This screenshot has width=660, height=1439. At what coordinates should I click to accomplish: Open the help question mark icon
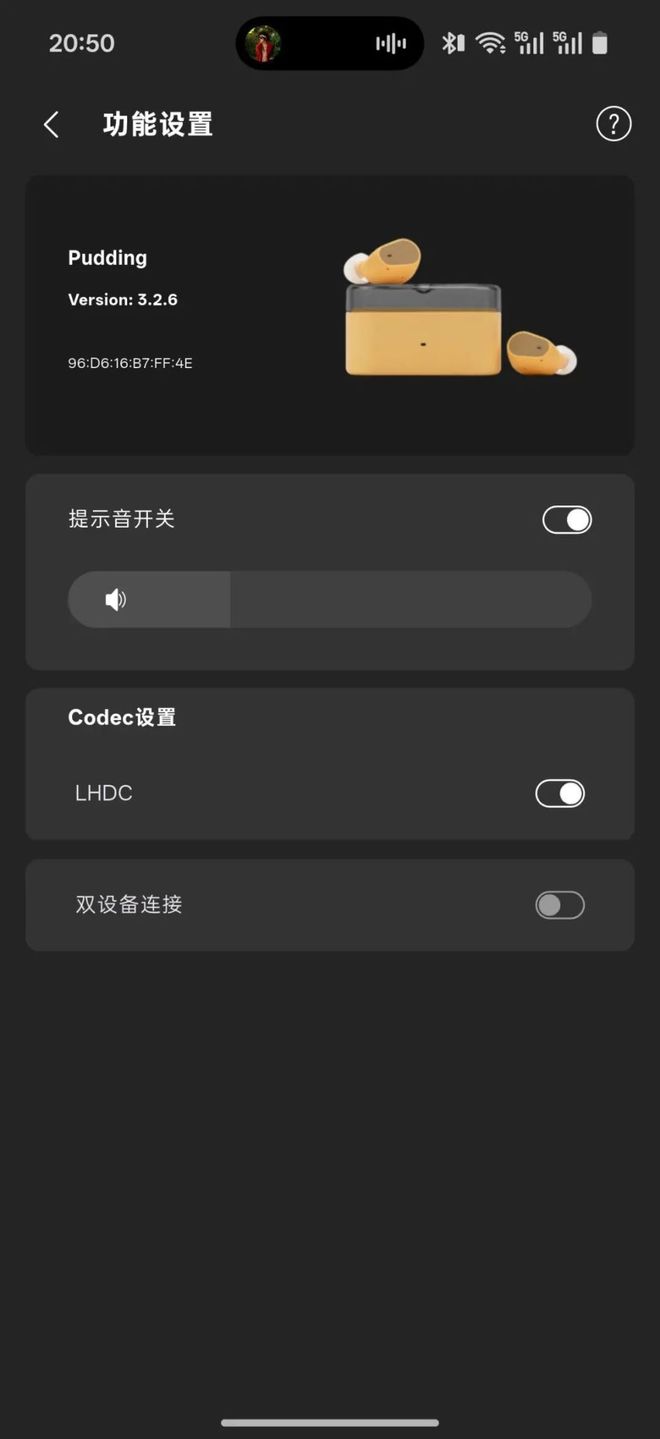613,124
